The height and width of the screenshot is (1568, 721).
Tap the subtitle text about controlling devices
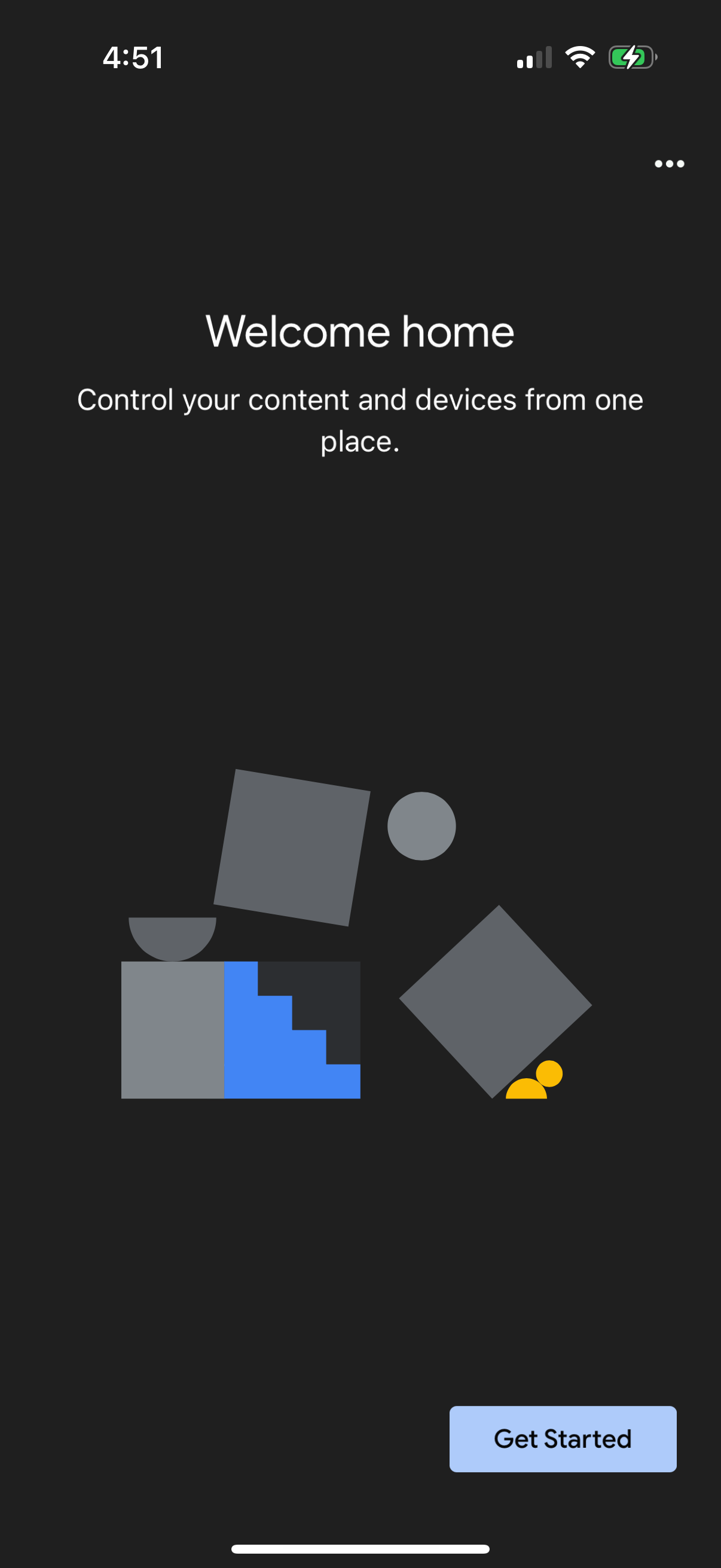(x=360, y=420)
